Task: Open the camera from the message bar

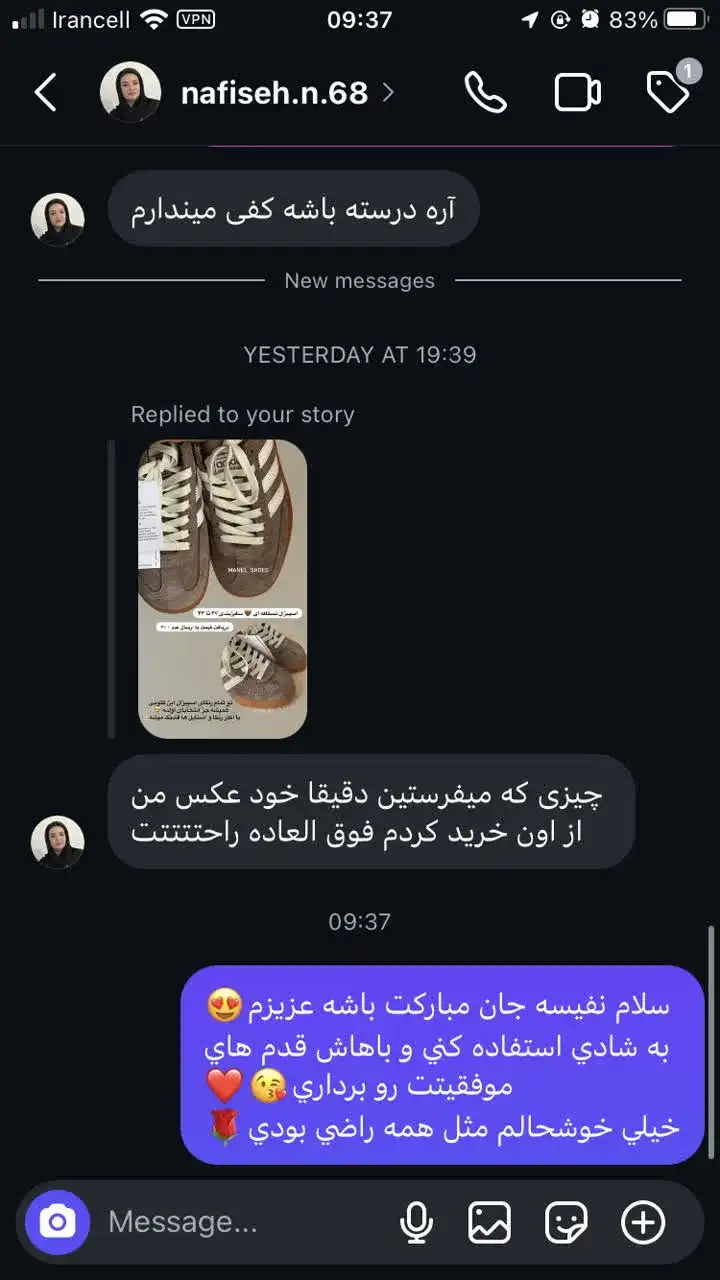Action: pyautogui.click(x=58, y=1222)
